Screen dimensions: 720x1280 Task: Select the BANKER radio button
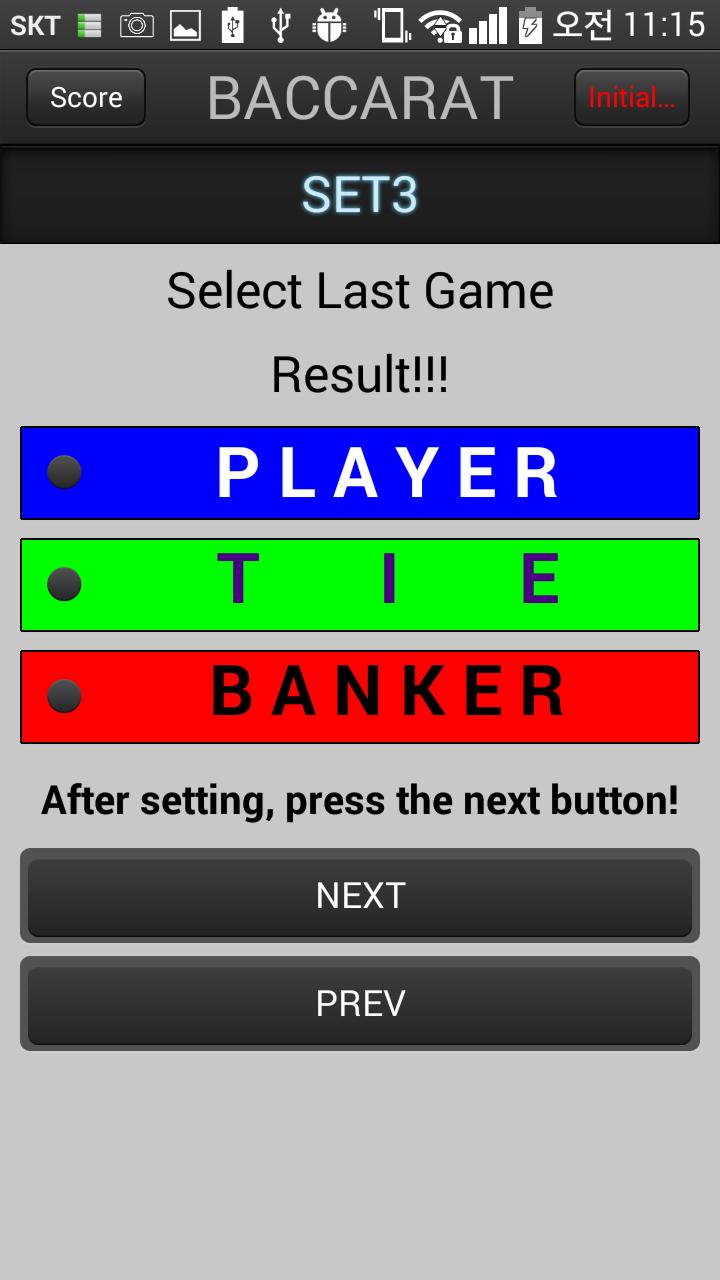click(x=63, y=697)
